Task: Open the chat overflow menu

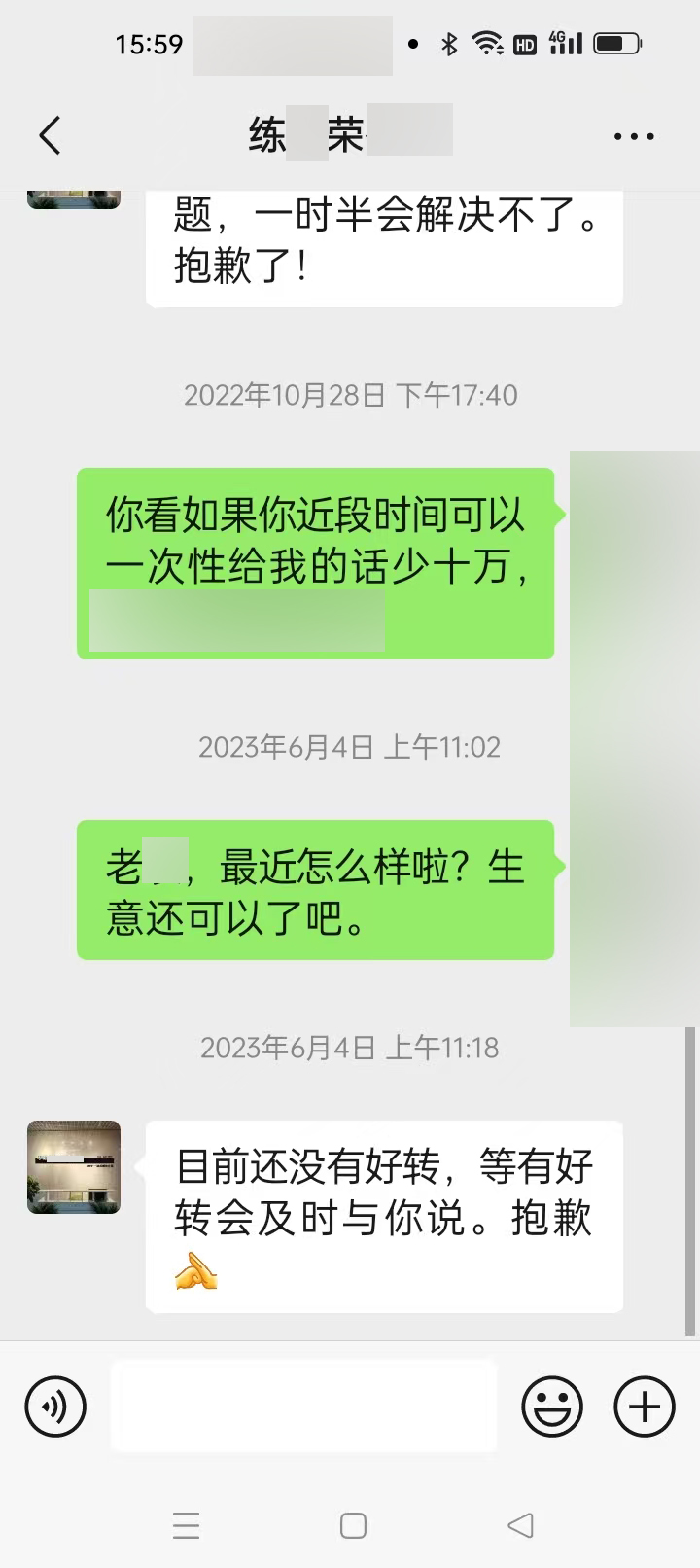Action: (634, 137)
